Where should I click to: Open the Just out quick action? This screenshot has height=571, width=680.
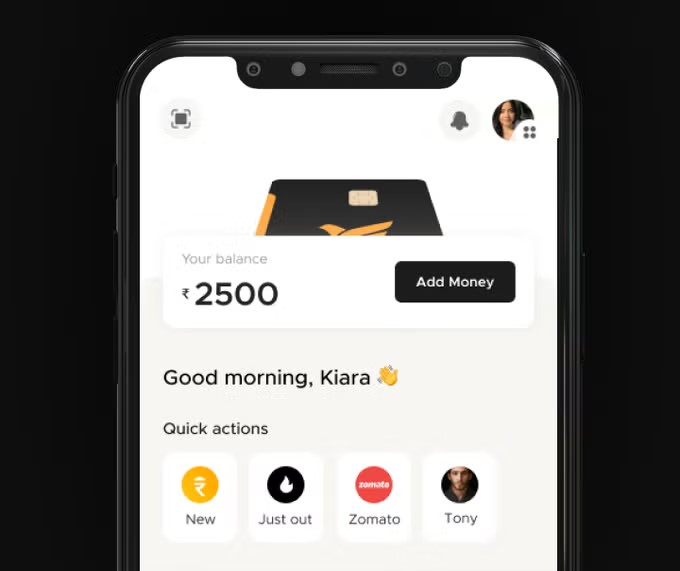coord(286,497)
